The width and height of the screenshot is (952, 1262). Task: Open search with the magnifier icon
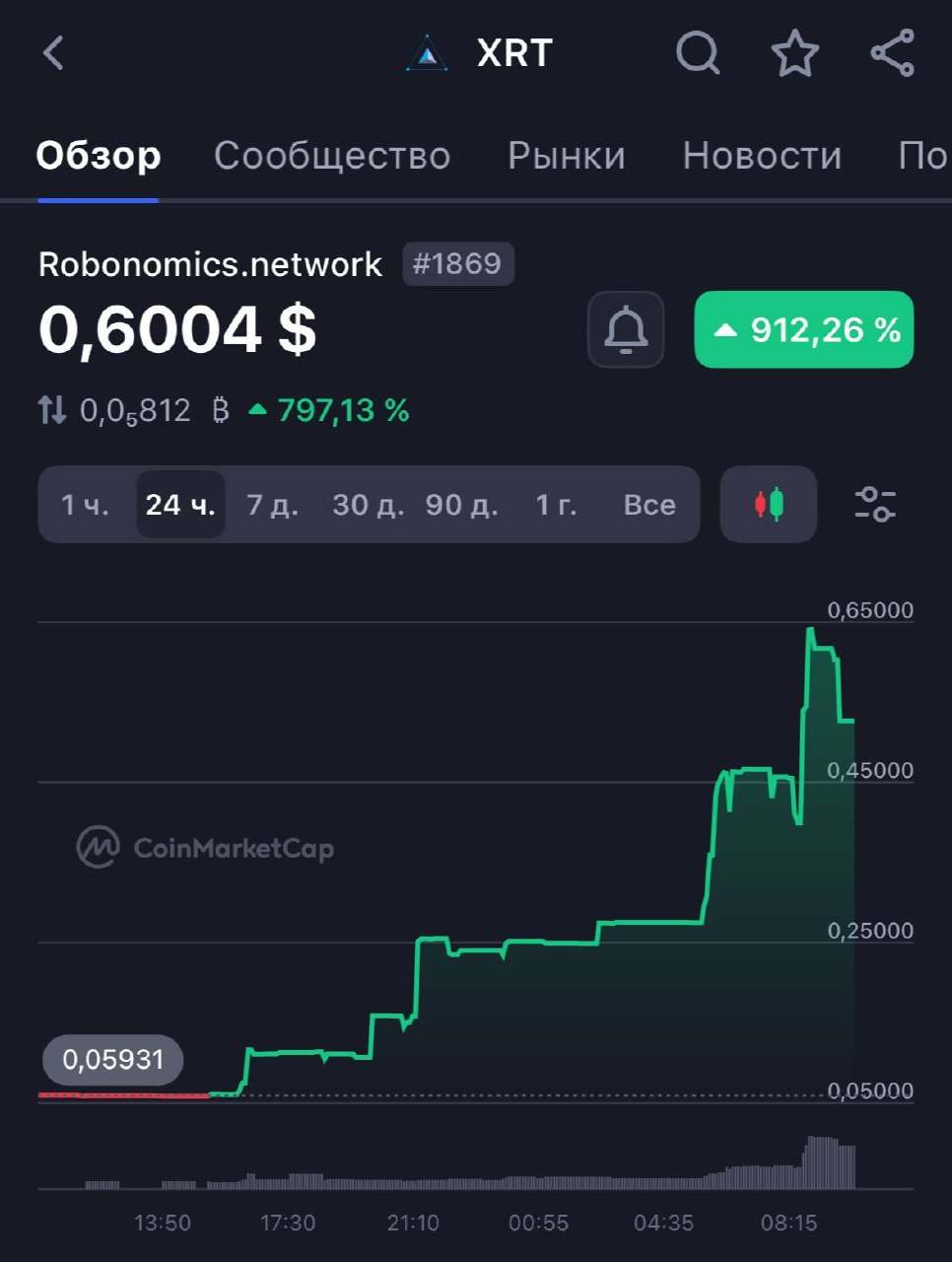(698, 53)
